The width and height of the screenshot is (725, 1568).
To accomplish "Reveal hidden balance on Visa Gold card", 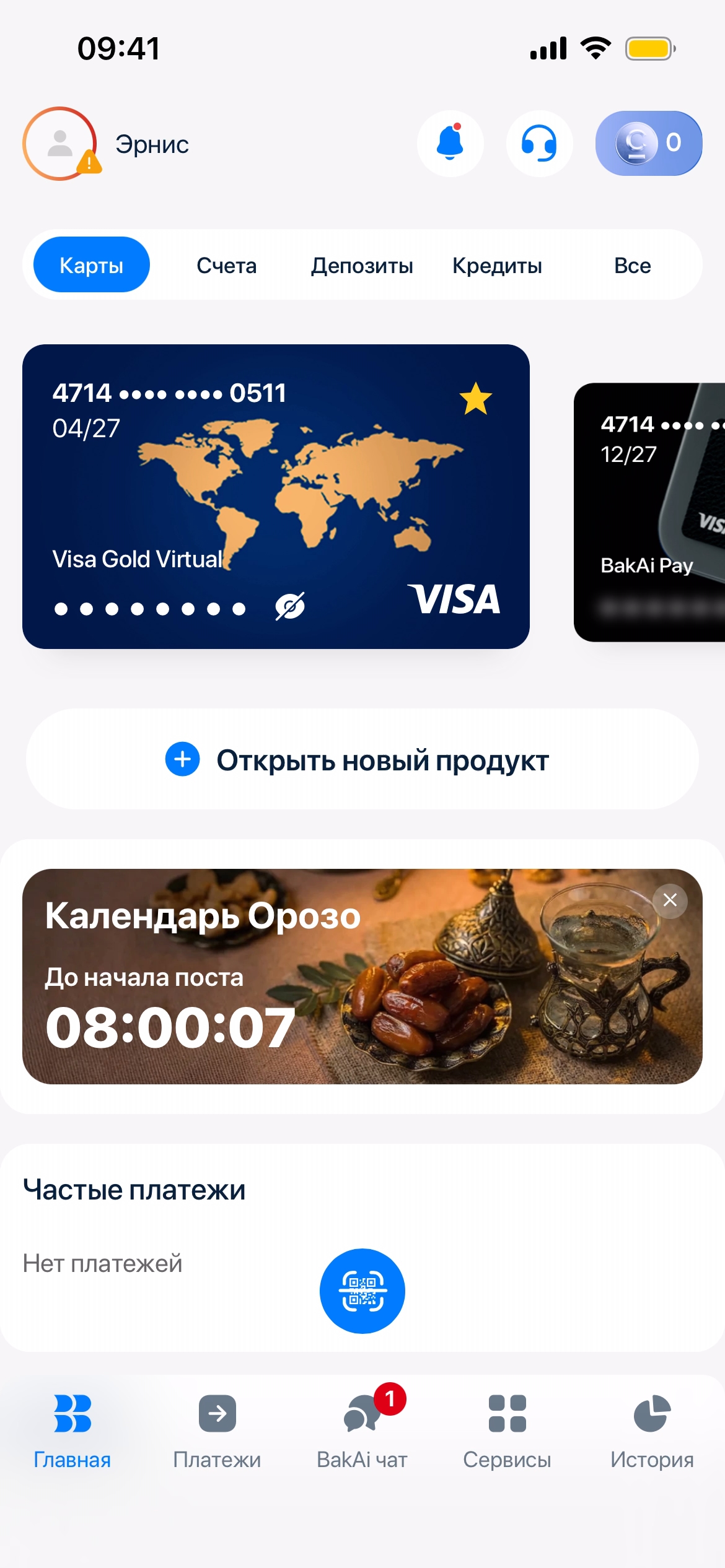I will point(289,606).
